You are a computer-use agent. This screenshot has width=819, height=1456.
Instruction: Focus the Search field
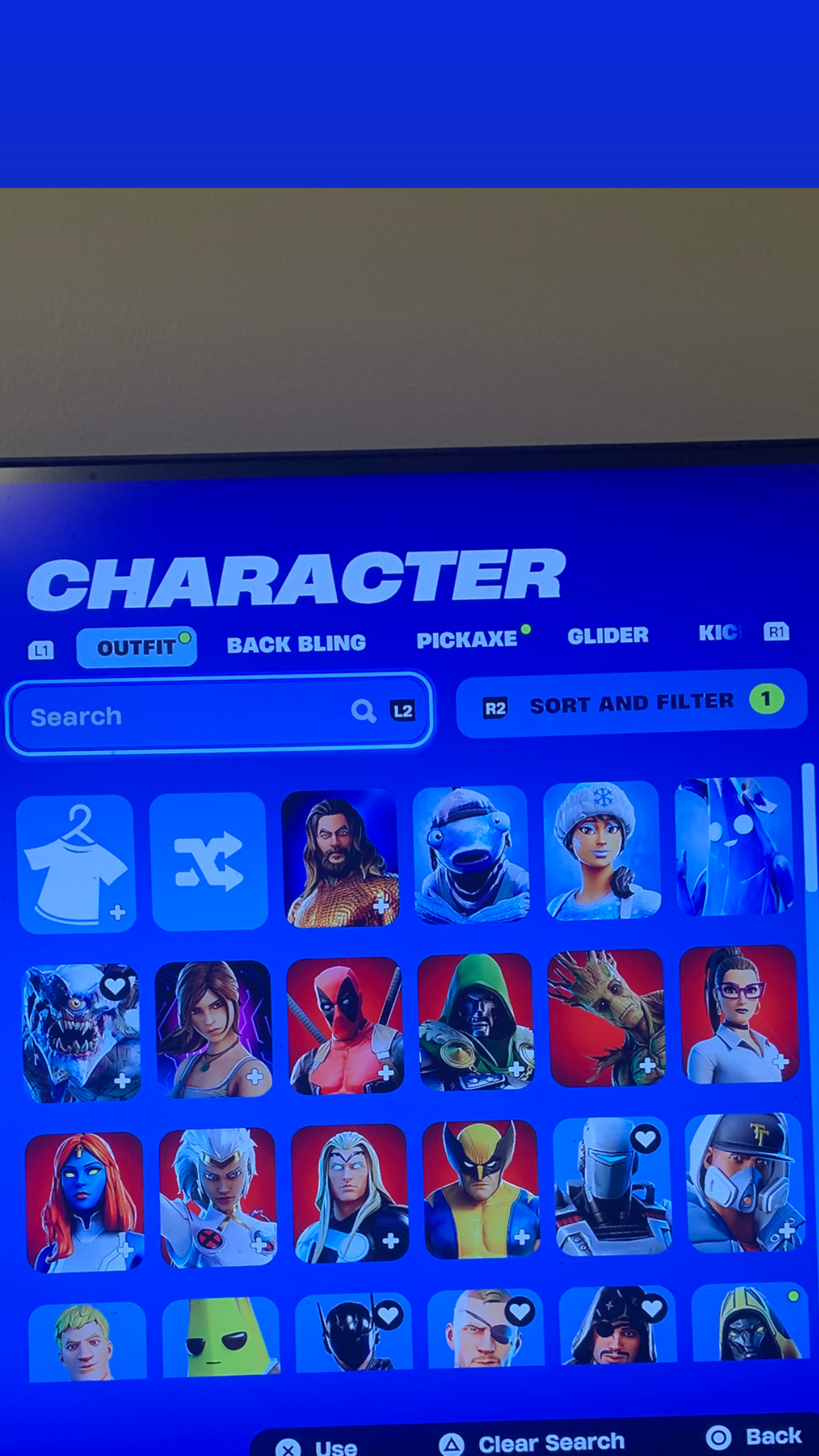point(219,713)
